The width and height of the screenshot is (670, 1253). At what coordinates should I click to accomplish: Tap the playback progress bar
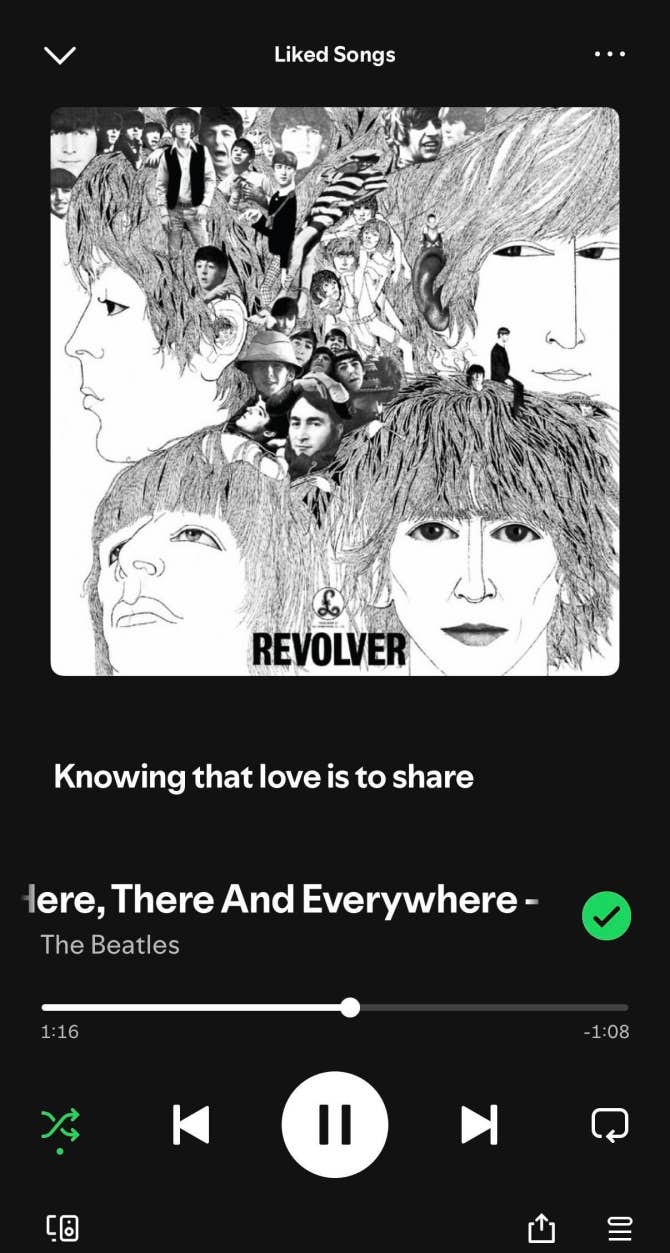pos(335,1007)
